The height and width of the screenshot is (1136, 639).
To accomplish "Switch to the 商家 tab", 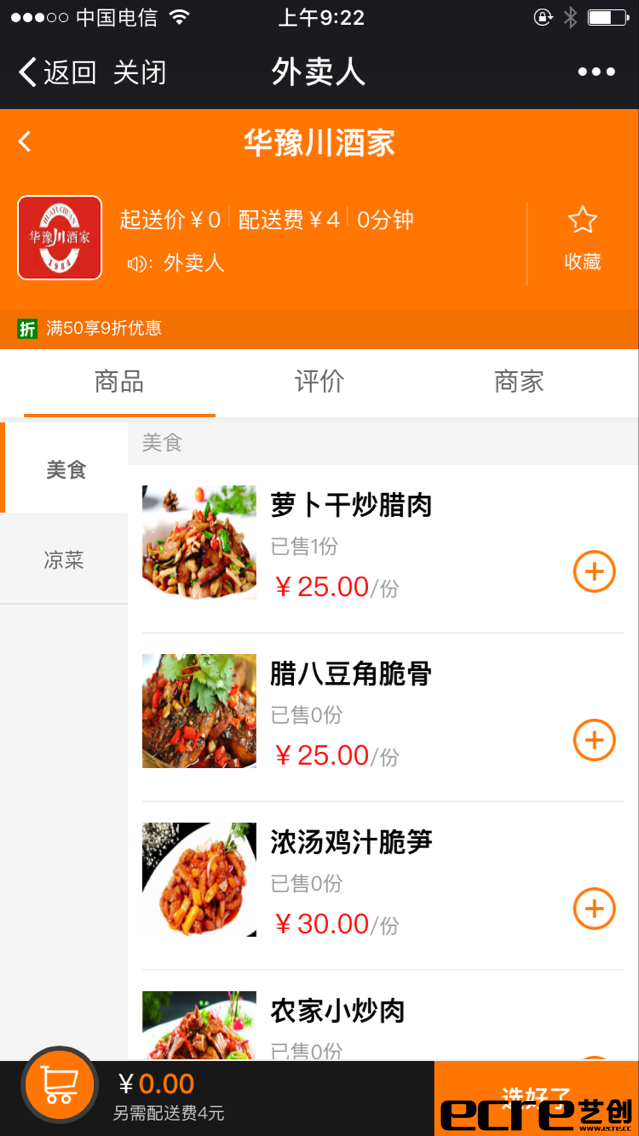I will coord(518,381).
